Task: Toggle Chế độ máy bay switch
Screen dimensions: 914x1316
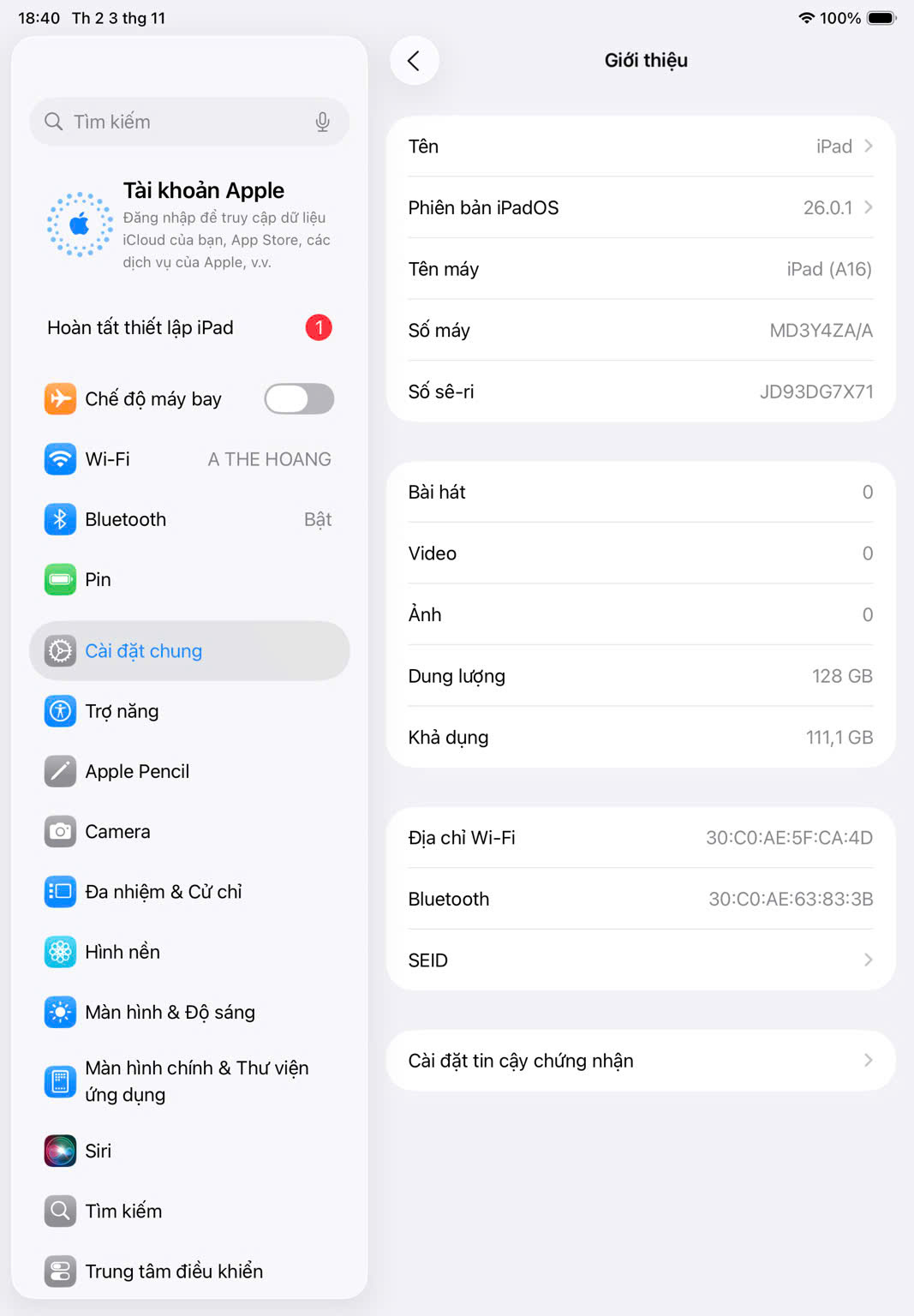Action: [298, 398]
